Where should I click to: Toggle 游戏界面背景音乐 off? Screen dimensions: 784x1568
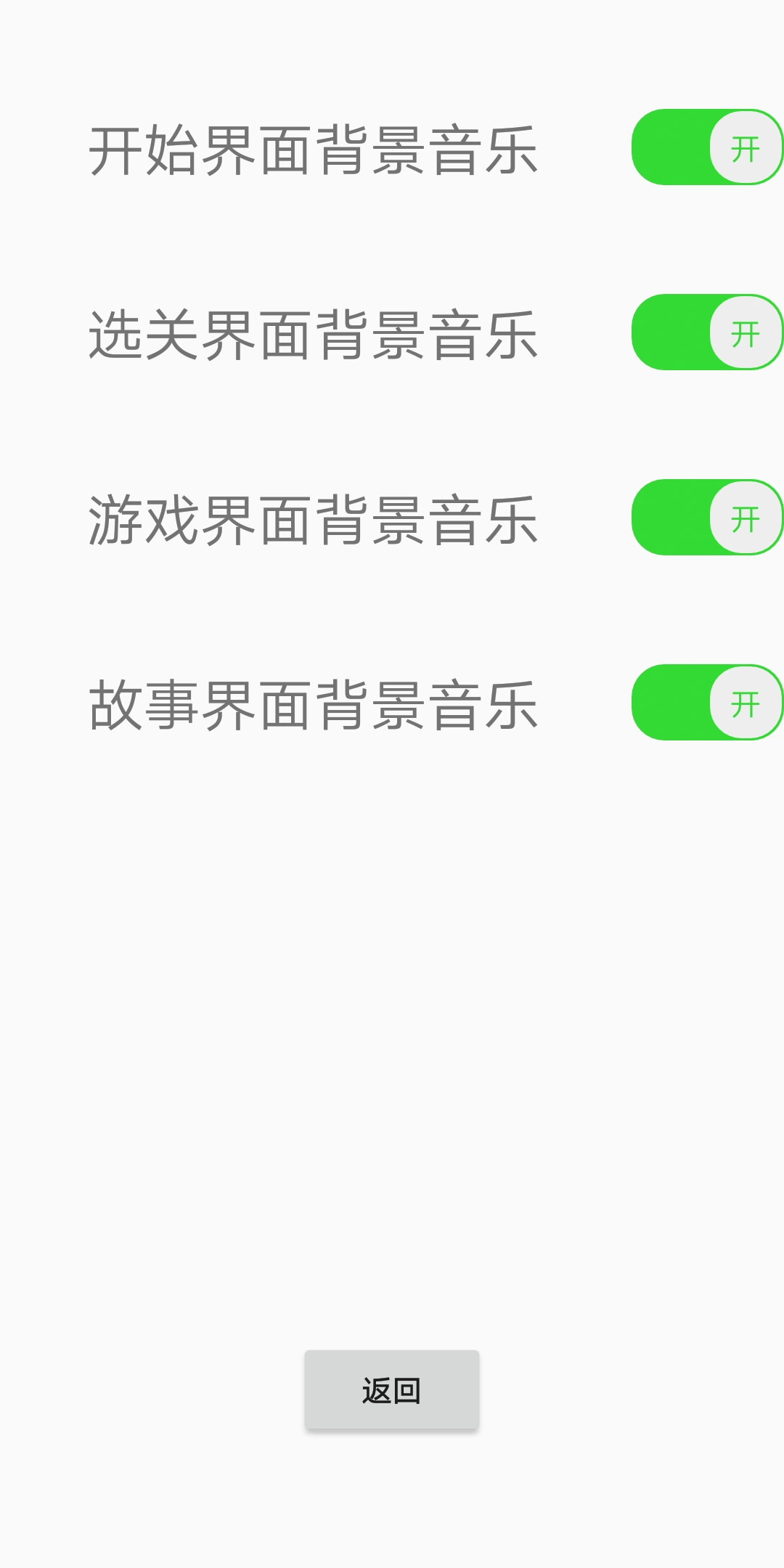tap(707, 518)
